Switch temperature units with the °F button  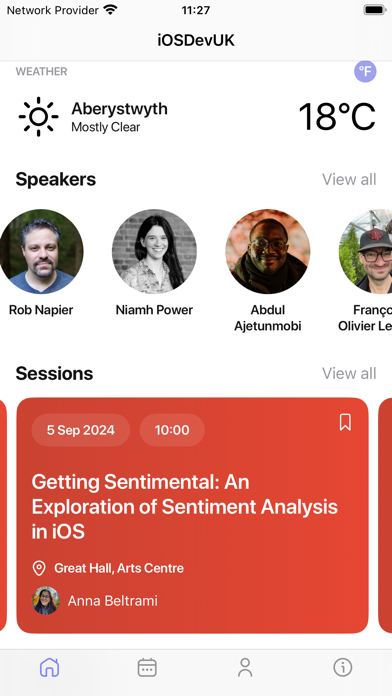(365, 71)
